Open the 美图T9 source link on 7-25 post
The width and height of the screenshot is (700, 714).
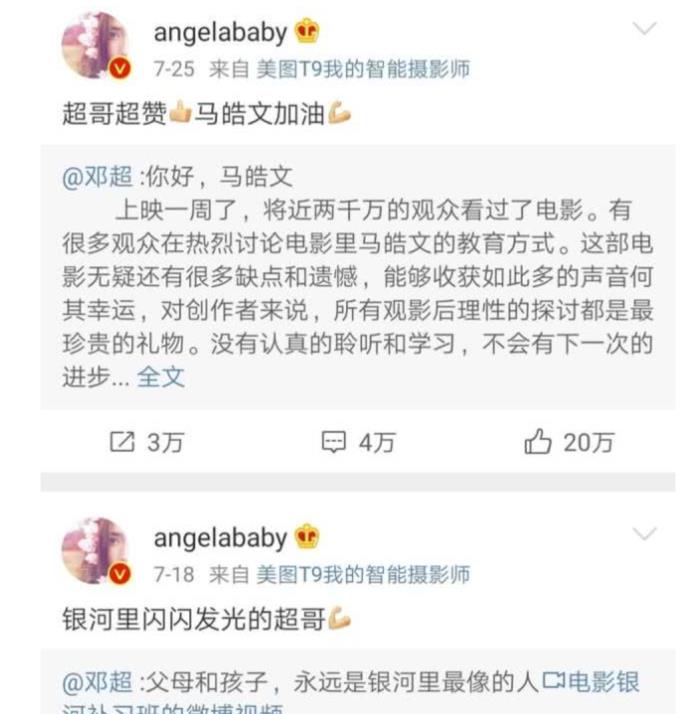tap(362, 69)
